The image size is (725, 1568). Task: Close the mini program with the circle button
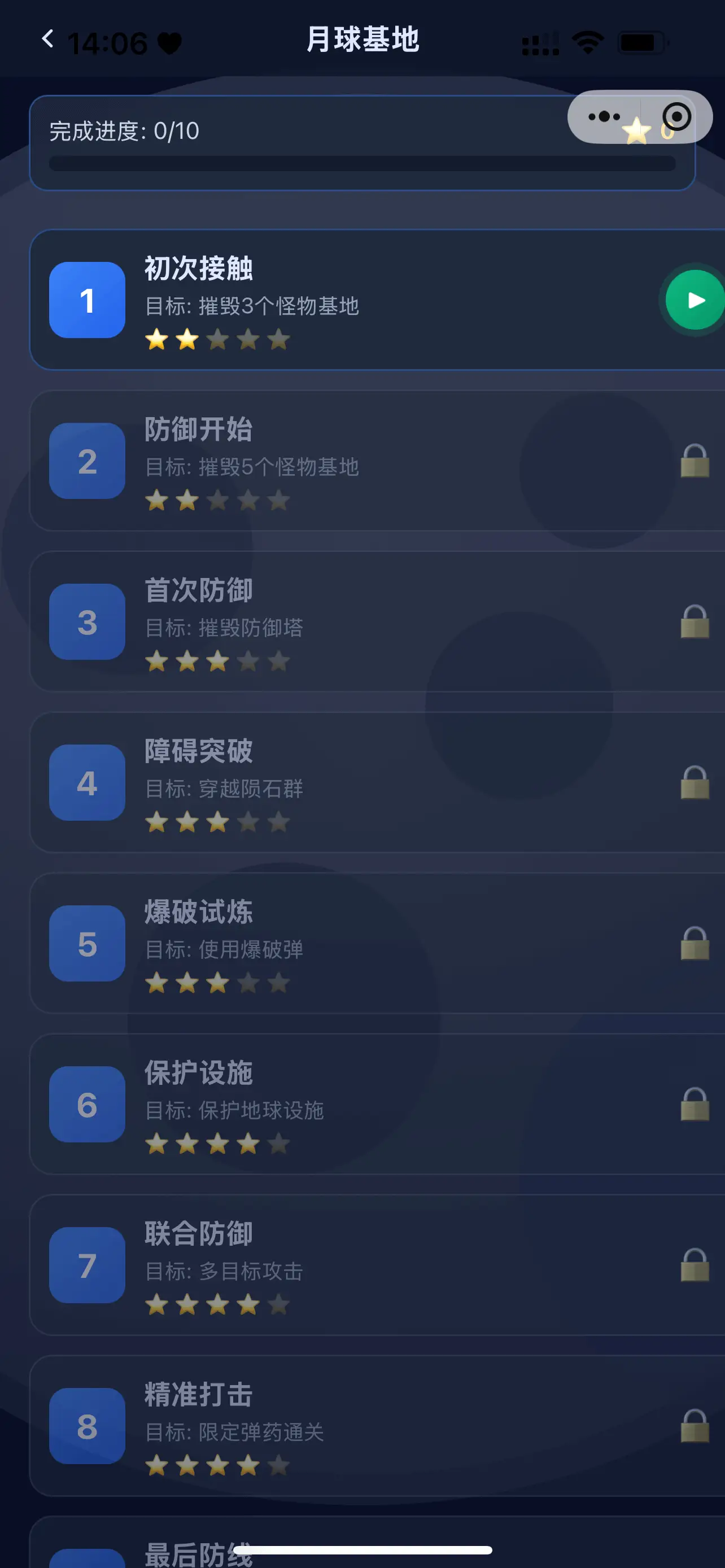click(676, 116)
